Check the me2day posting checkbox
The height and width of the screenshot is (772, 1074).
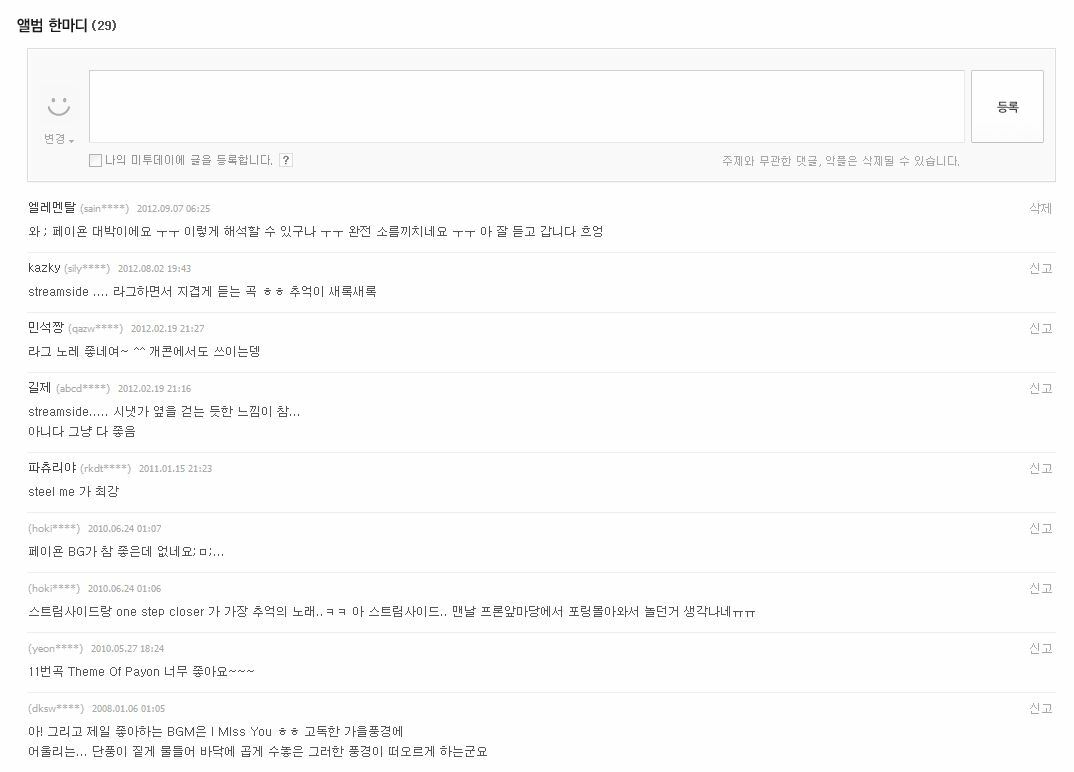coord(95,160)
